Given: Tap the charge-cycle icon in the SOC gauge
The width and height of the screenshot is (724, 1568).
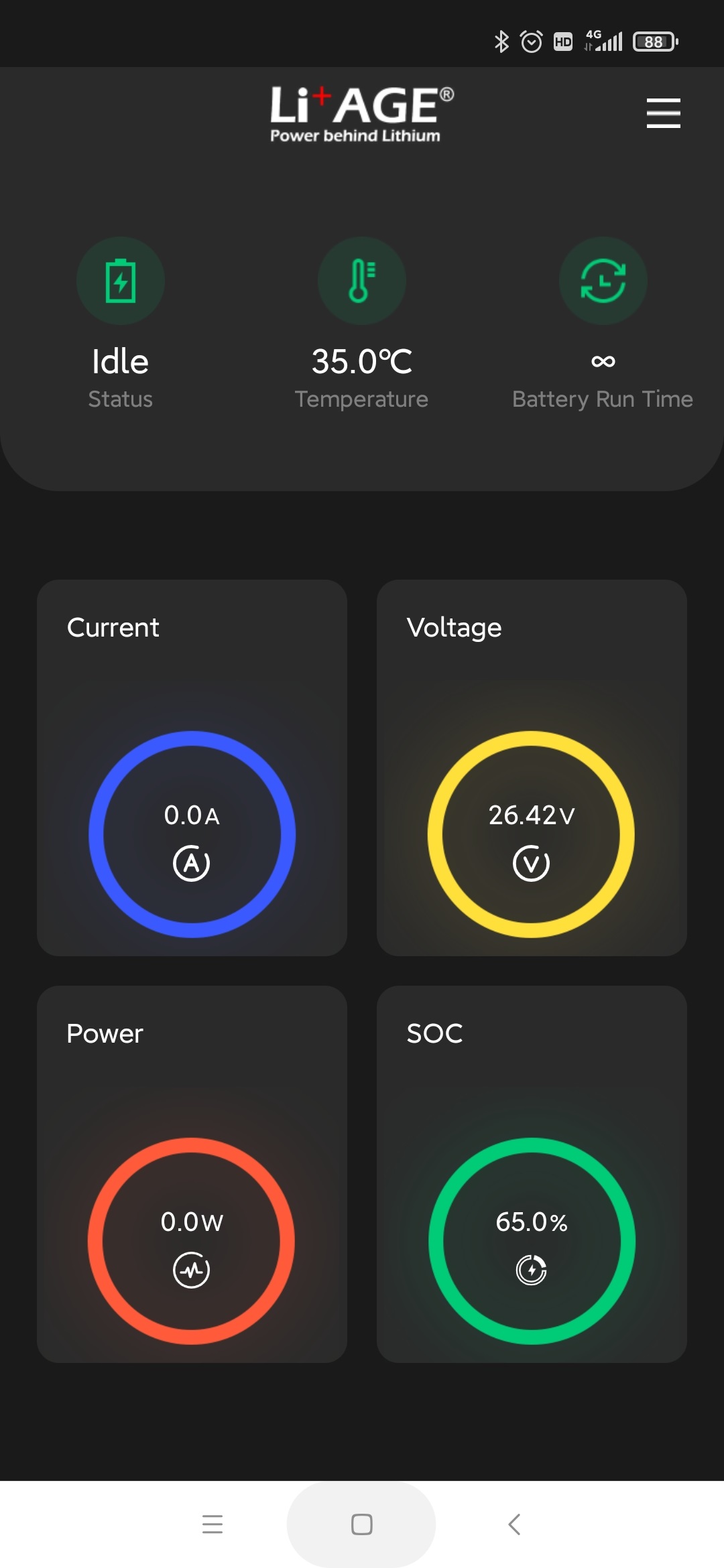Looking at the screenshot, I should point(531,1268).
